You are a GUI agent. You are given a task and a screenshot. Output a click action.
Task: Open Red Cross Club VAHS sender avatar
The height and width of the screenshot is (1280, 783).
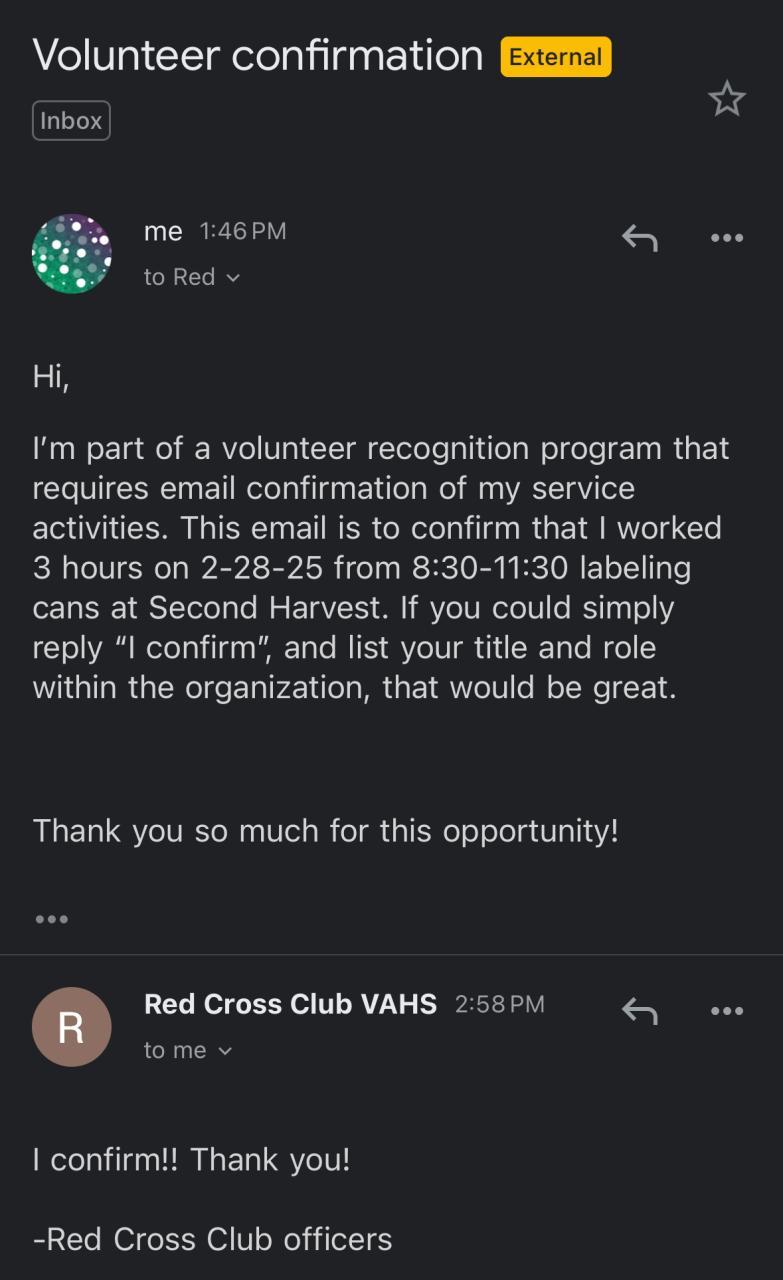71,1027
